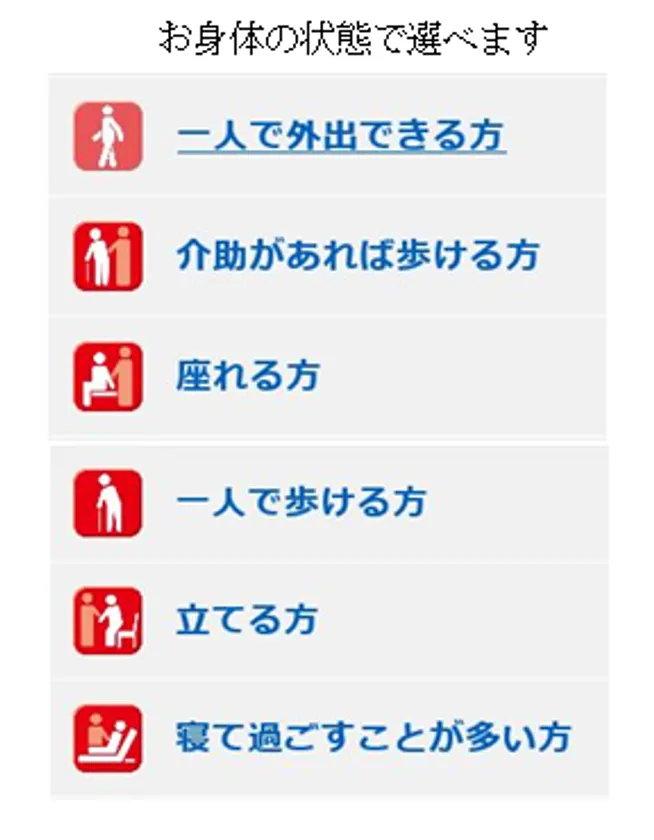The width and height of the screenshot is (654, 840).
Task: Select 寝て過ごすことが多い方
Action: coord(372,739)
